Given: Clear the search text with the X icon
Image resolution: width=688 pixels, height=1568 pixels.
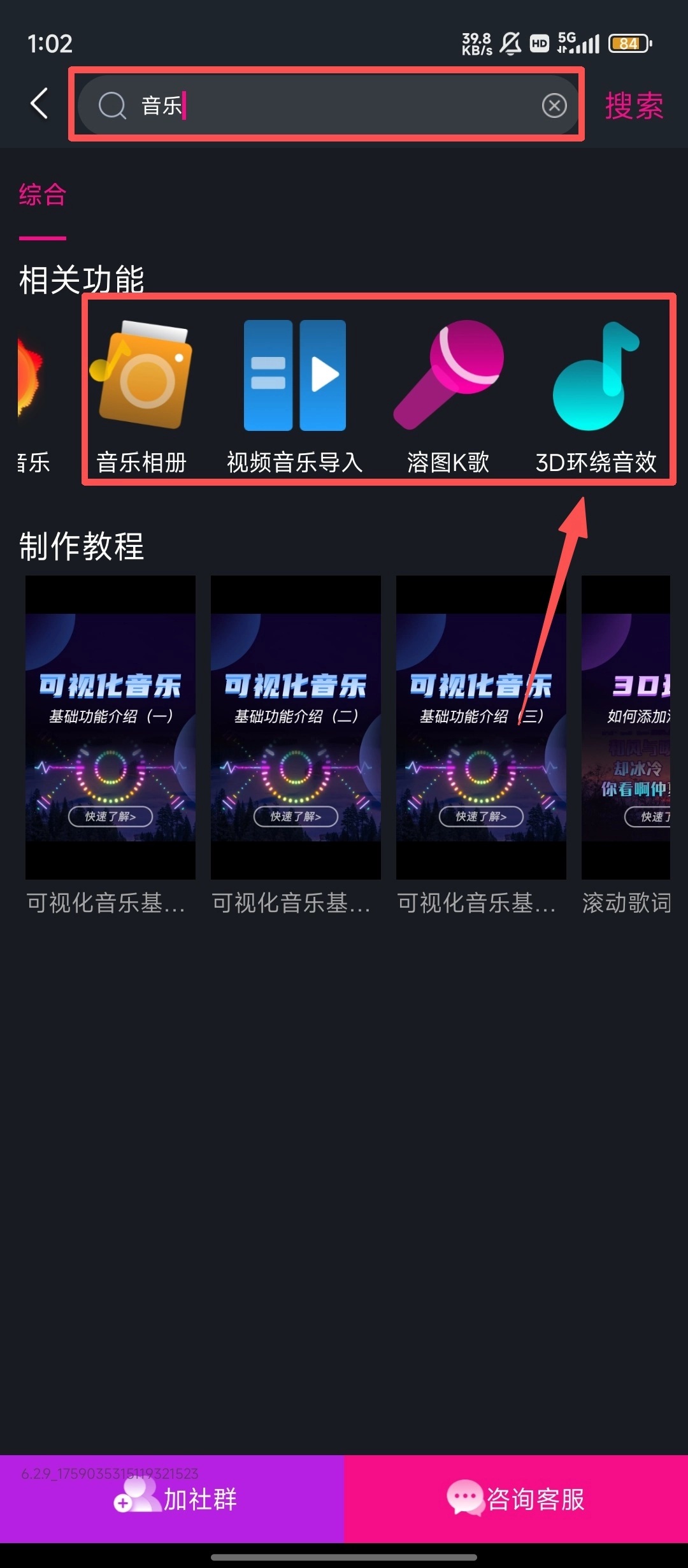Looking at the screenshot, I should 554,105.
